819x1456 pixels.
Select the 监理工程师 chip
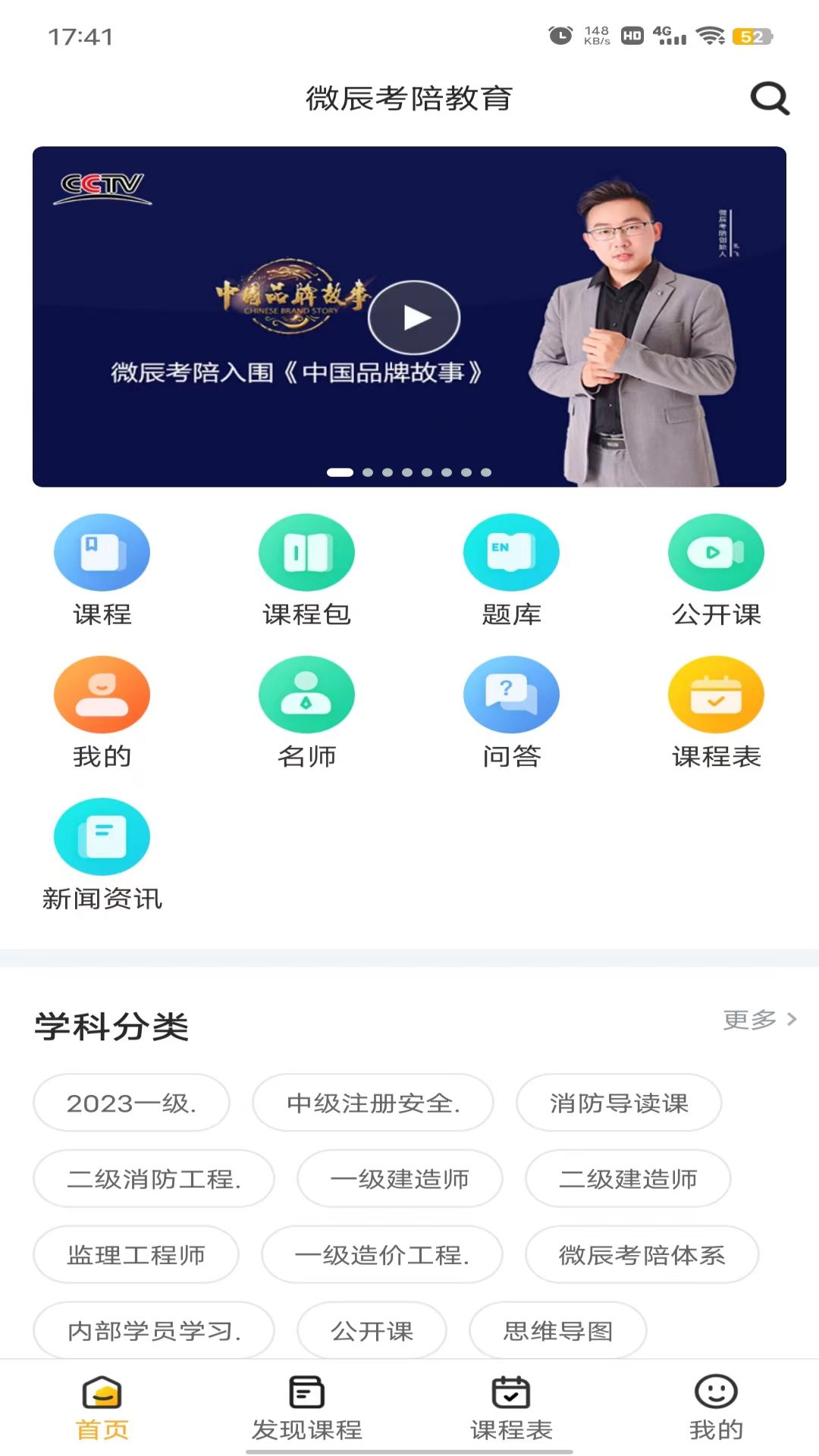tap(136, 1254)
